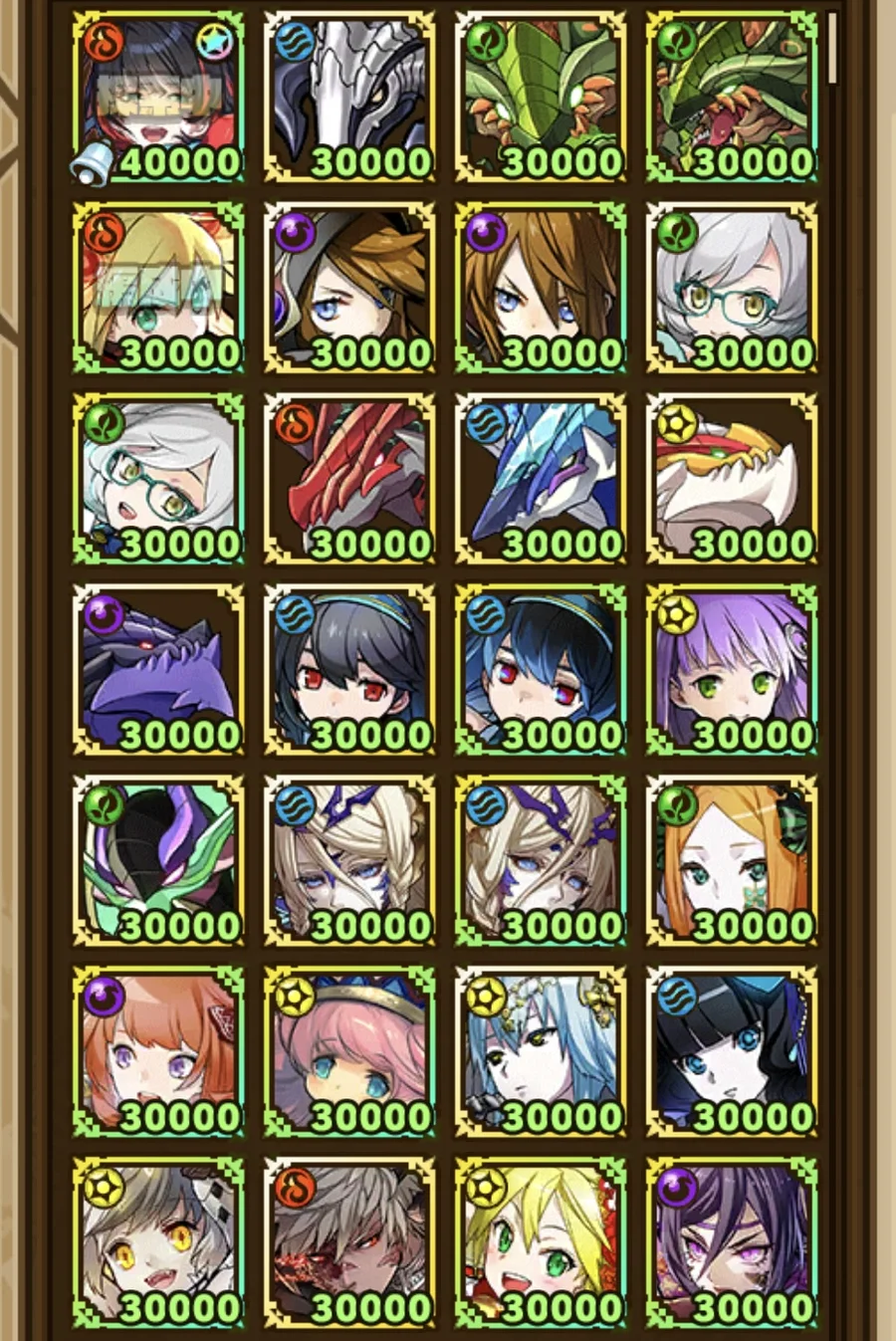This screenshot has width=896, height=1341.
Task: Select the purple-haired pink-eyed dark character
Action: [732, 1243]
